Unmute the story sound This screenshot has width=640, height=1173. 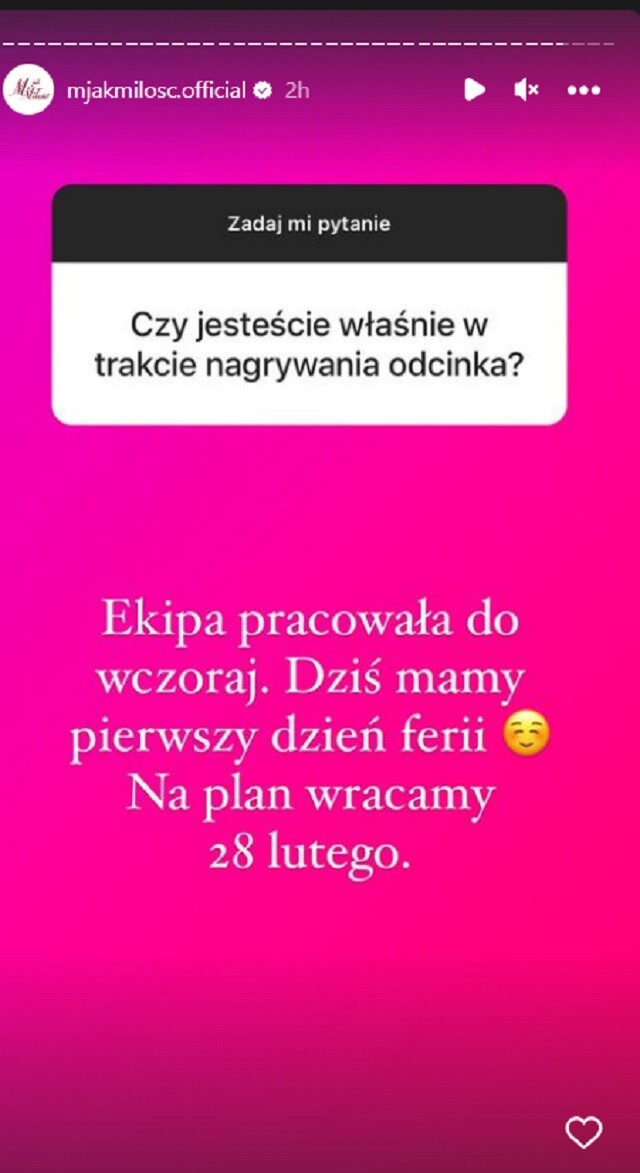coord(527,90)
